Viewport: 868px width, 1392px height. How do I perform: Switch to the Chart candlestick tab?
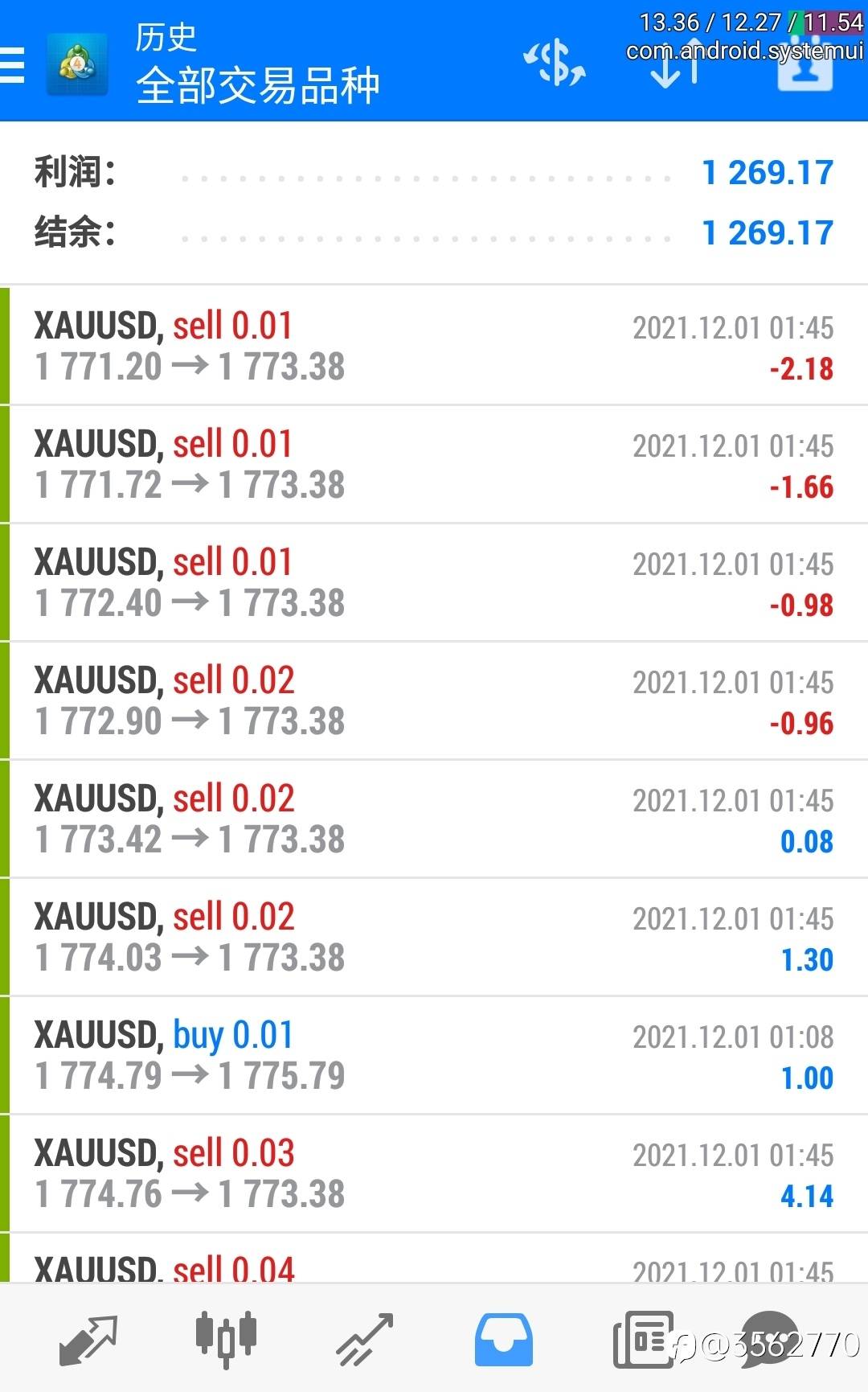[x=226, y=1340]
